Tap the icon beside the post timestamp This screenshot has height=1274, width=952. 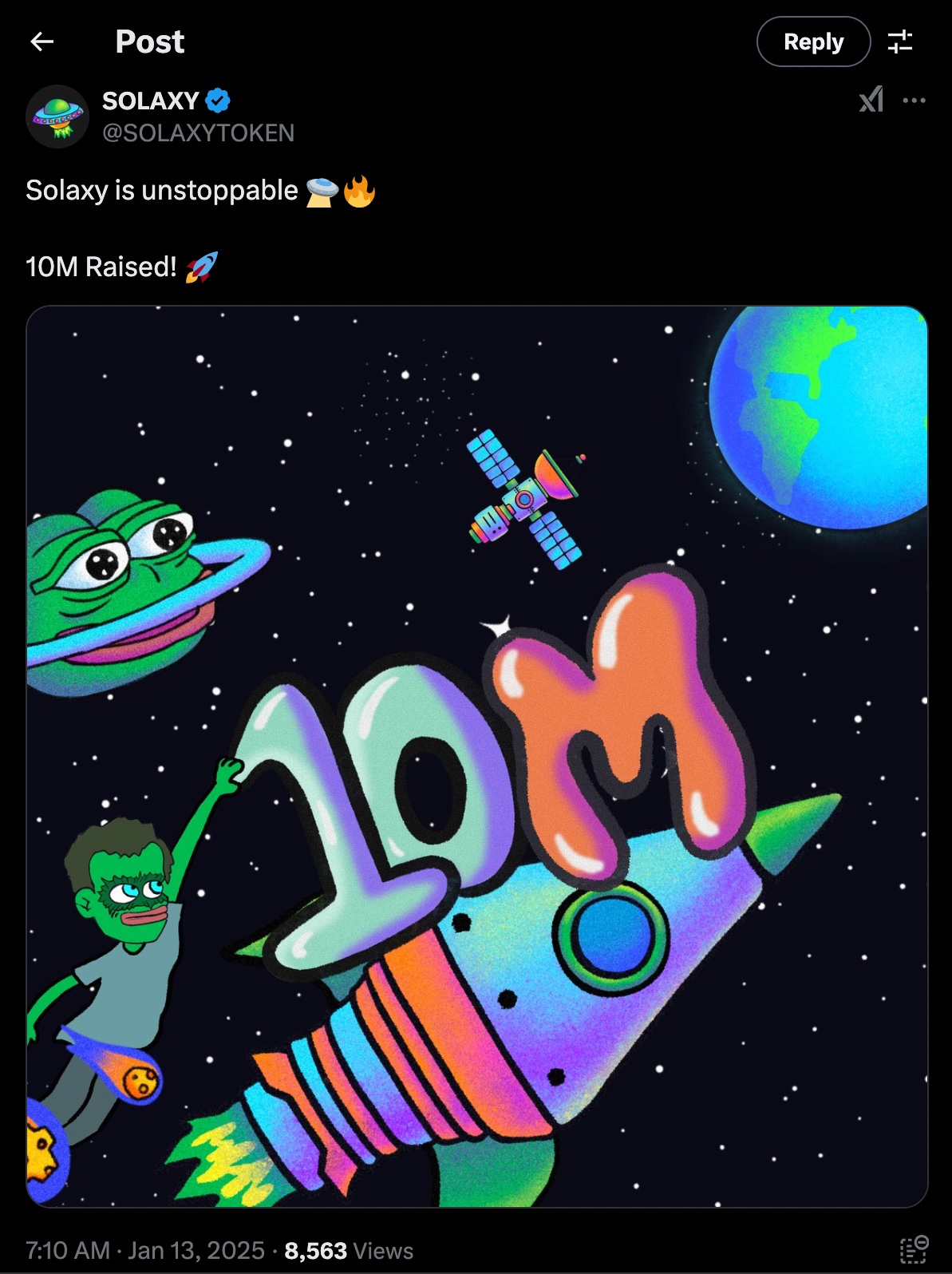(x=914, y=1250)
